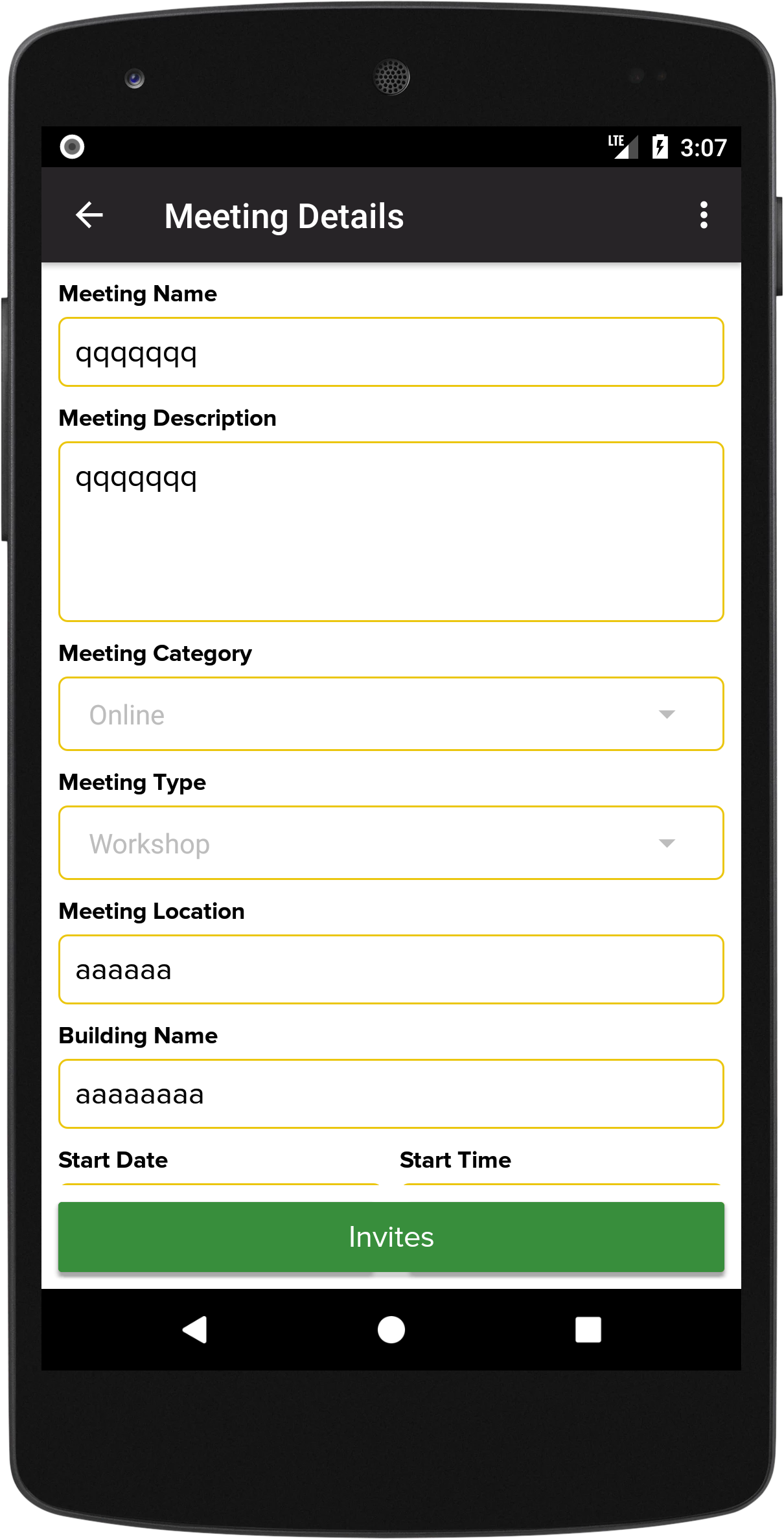Screen dimensions: 784x1539
Task: Focus the Meeting Location field
Action: pyautogui.click(x=391, y=969)
